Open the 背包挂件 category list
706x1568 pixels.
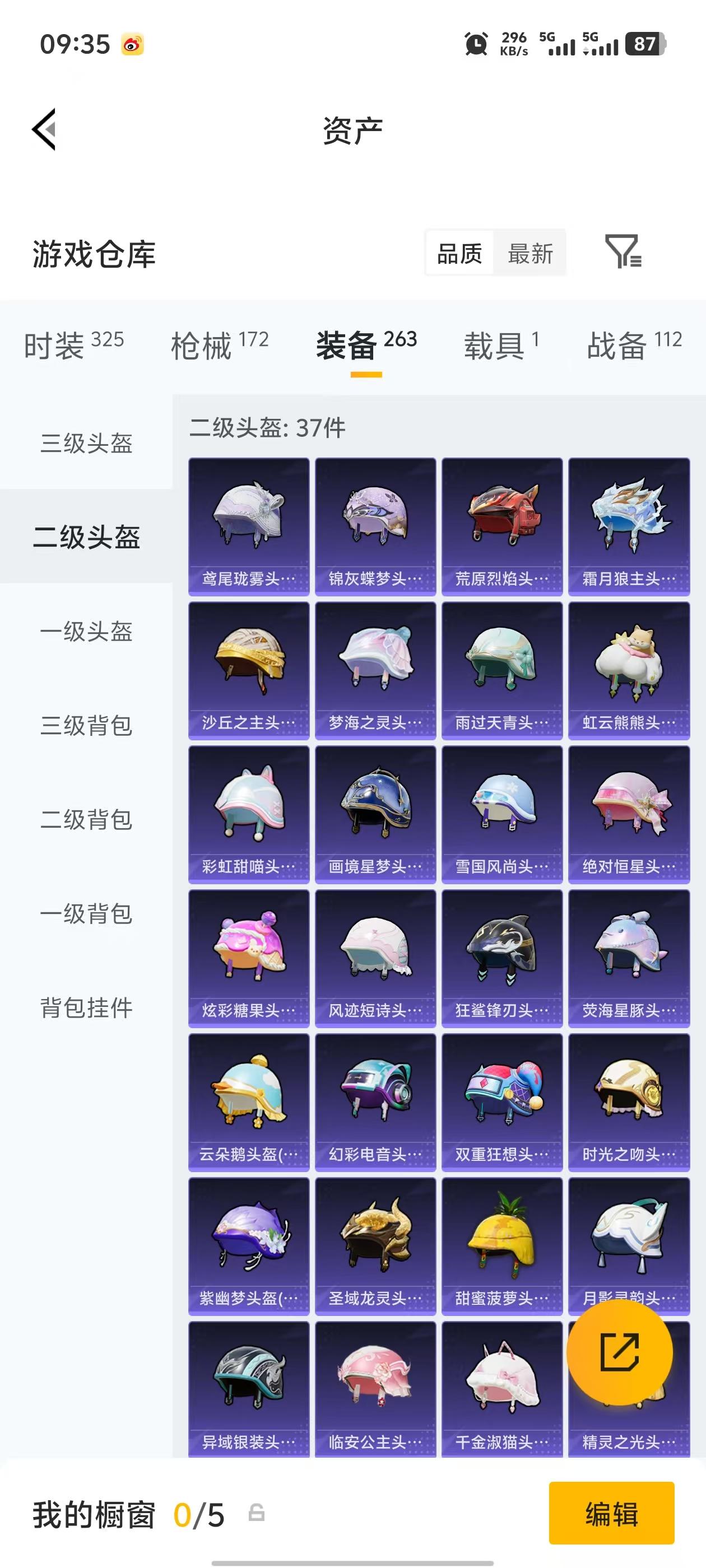click(86, 1007)
